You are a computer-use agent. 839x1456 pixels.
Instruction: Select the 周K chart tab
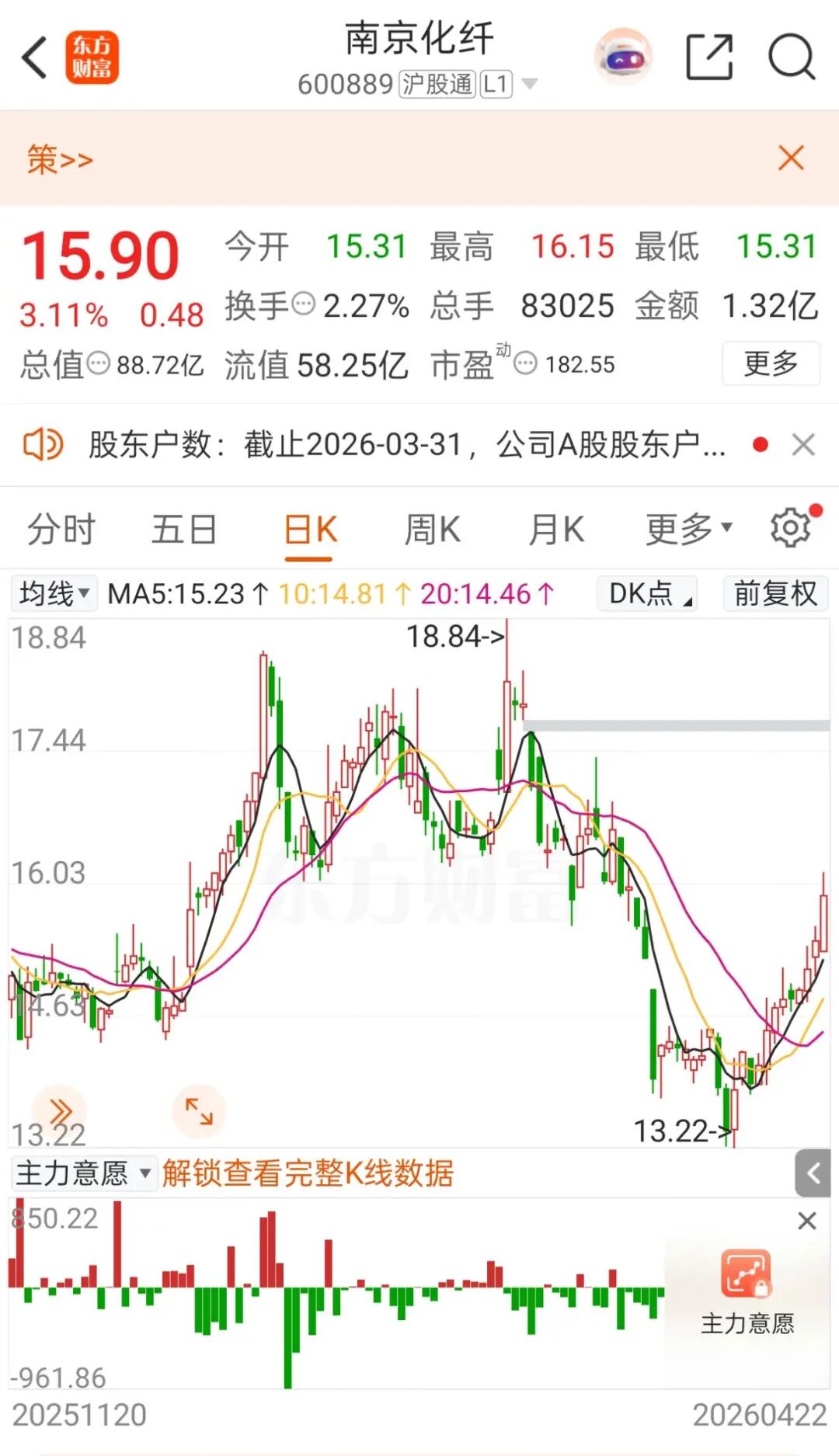(x=432, y=530)
